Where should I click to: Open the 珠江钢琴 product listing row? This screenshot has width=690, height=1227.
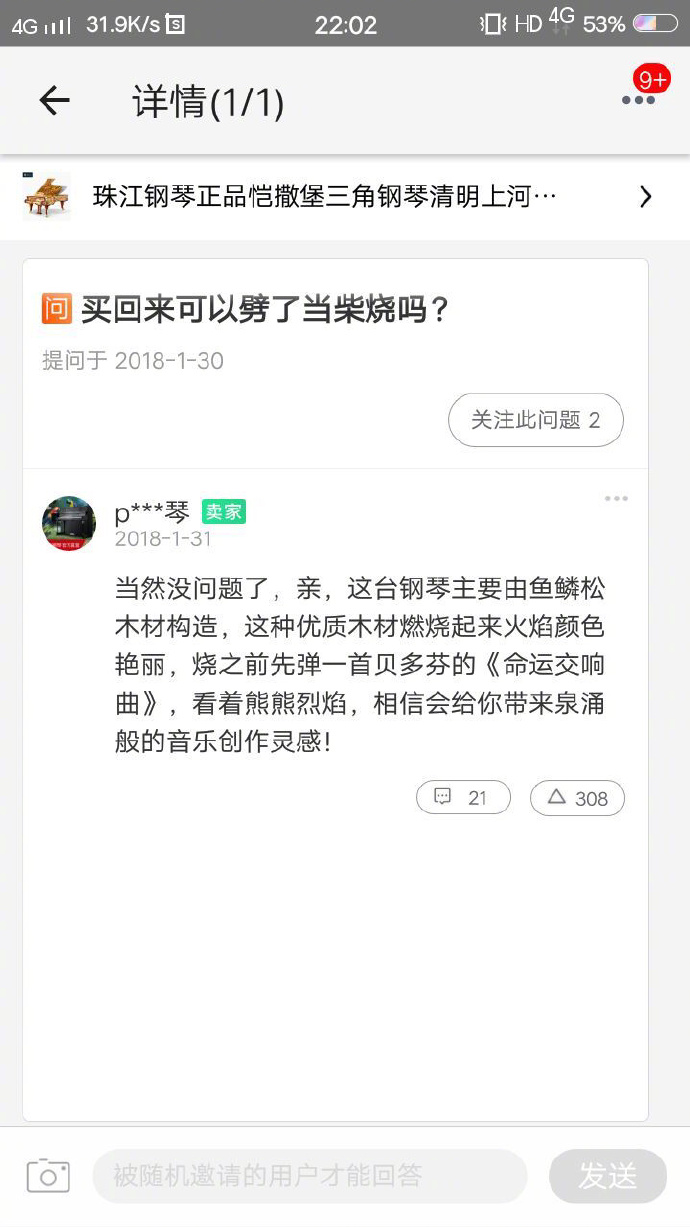pyautogui.click(x=345, y=197)
